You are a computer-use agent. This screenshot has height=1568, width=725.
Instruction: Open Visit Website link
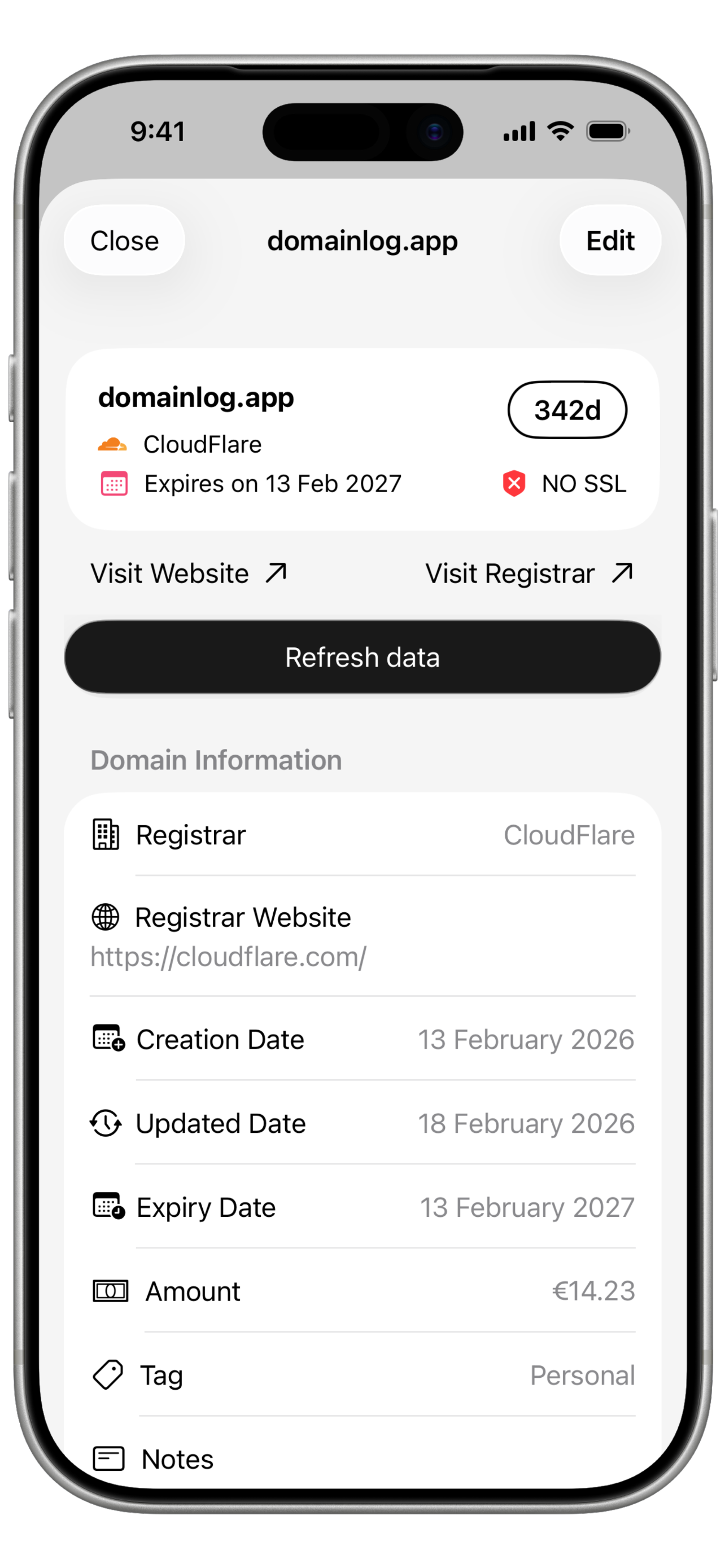click(x=188, y=573)
